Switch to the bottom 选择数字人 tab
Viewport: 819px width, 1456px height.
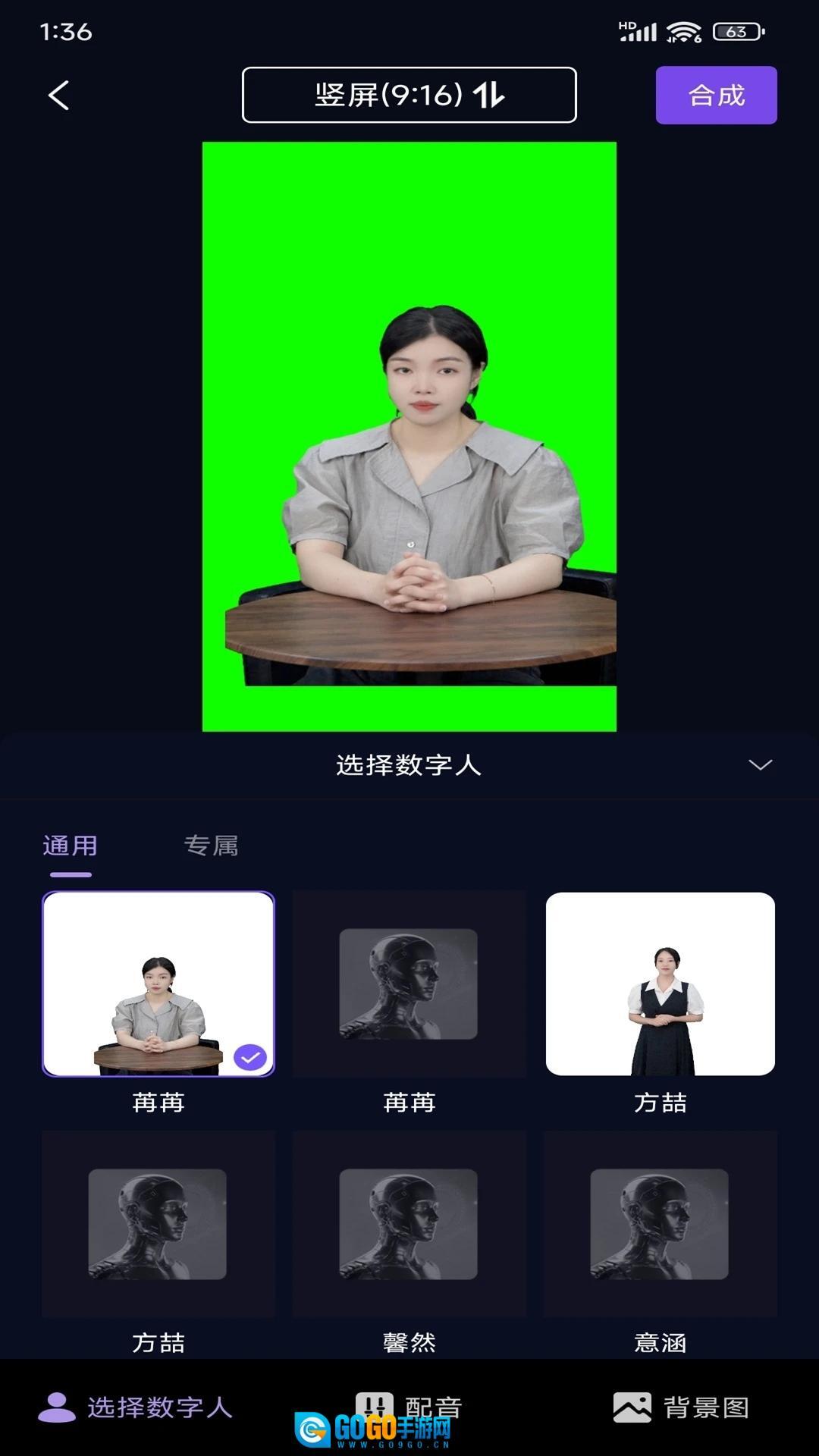[136, 1407]
